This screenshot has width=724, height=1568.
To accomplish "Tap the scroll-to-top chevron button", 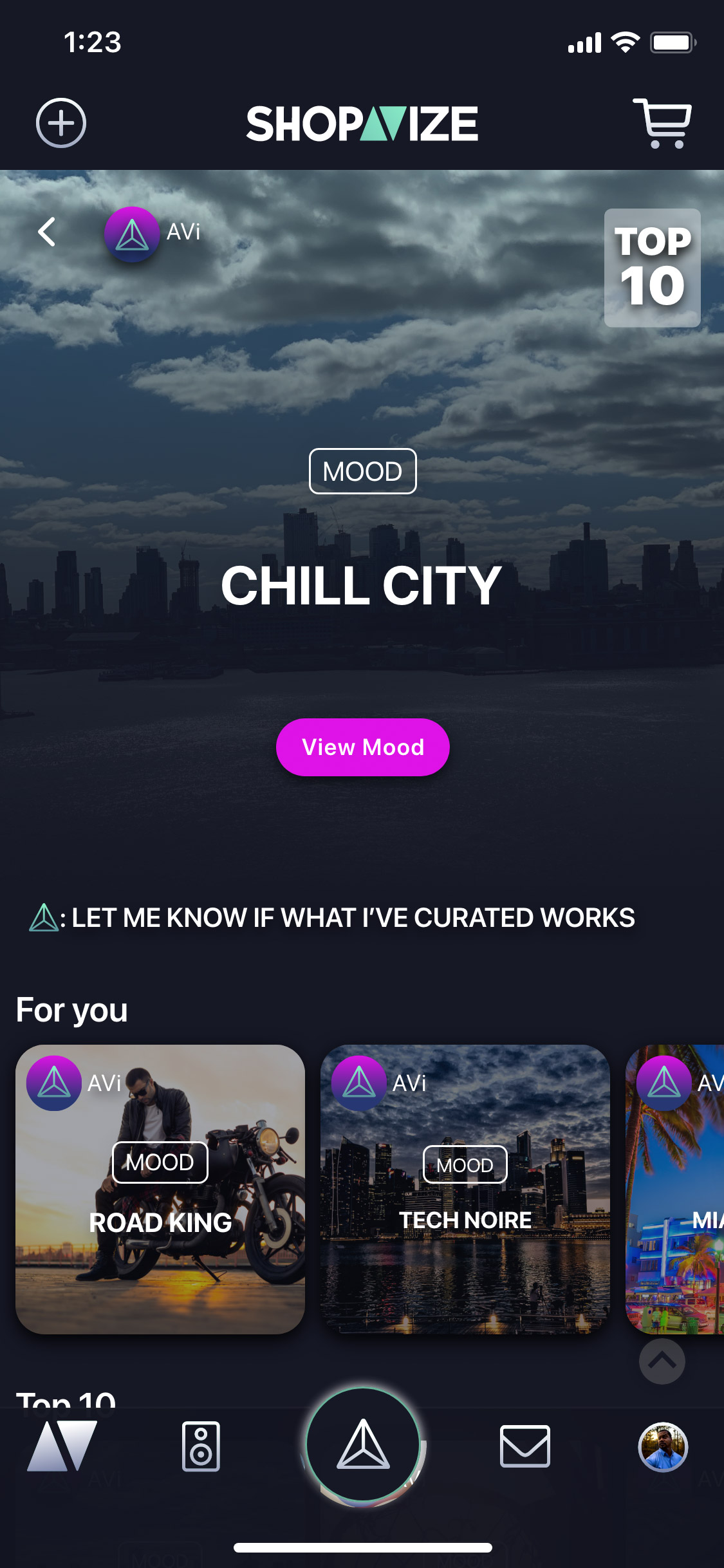I will coord(662,1361).
